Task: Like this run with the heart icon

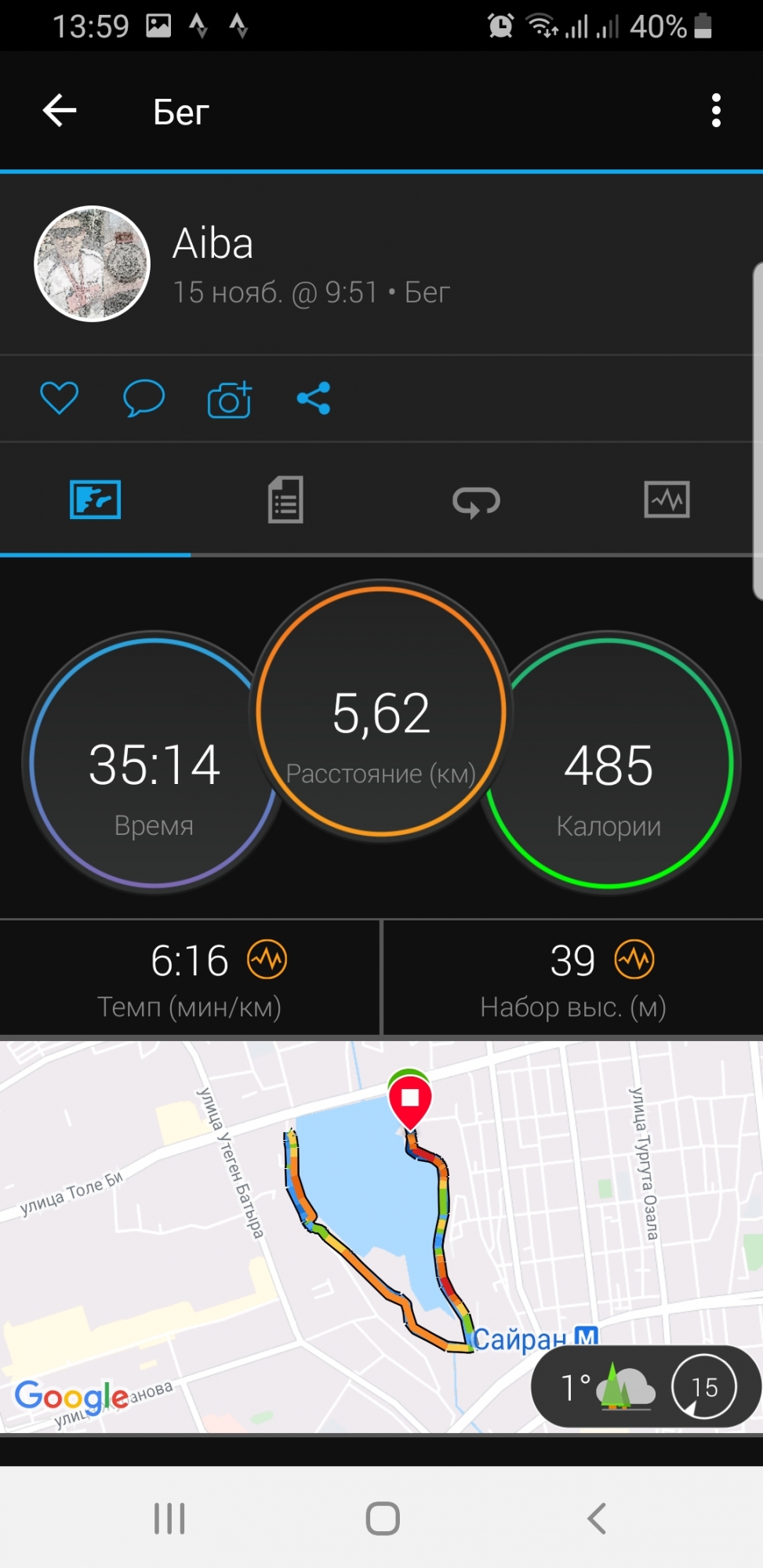Action: pyautogui.click(x=60, y=398)
